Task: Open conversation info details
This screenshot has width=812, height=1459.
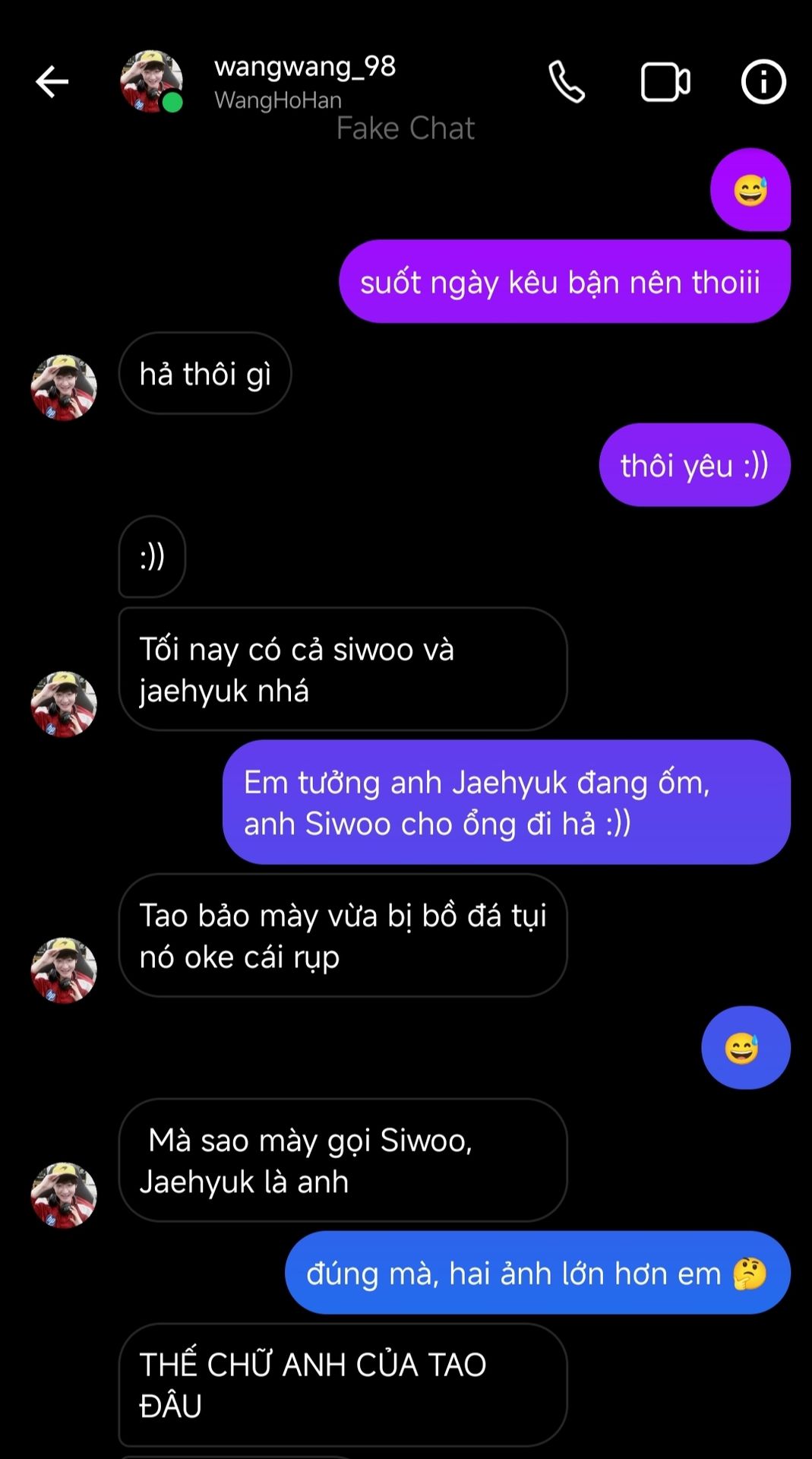Action: 763,82
